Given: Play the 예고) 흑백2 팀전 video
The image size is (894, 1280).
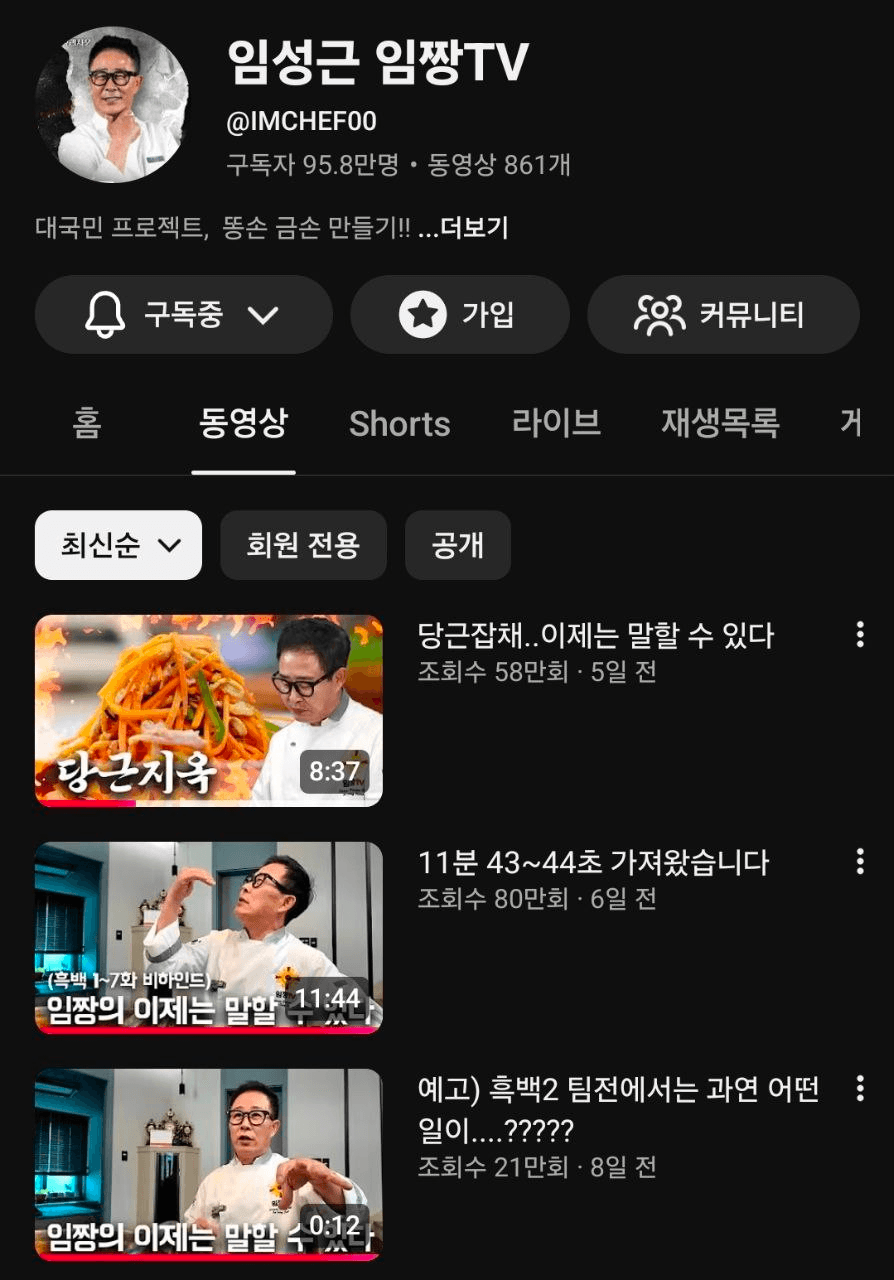Looking at the screenshot, I should (209, 1164).
